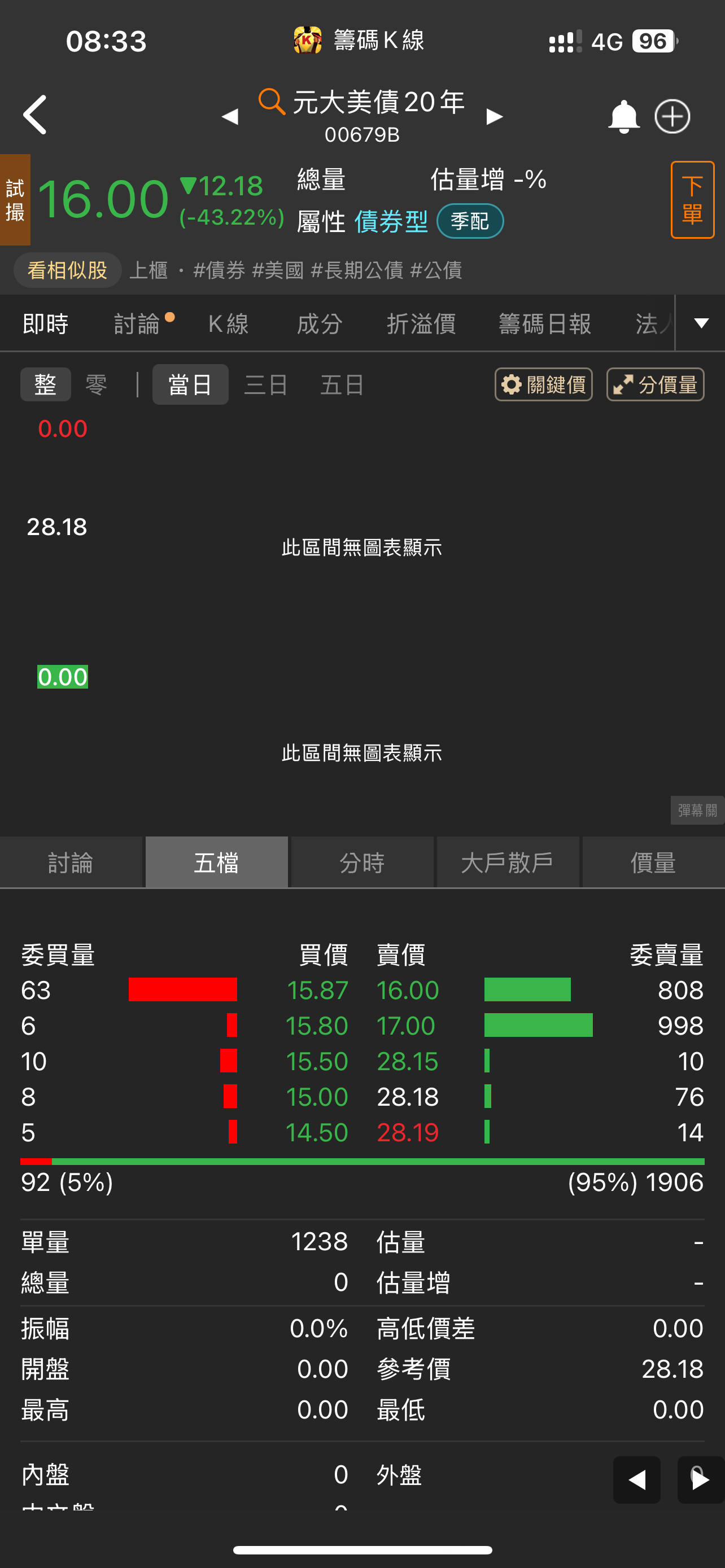Open 關鍵價 settings
Viewport: 725px width, 1568px height.
point(544,385)
